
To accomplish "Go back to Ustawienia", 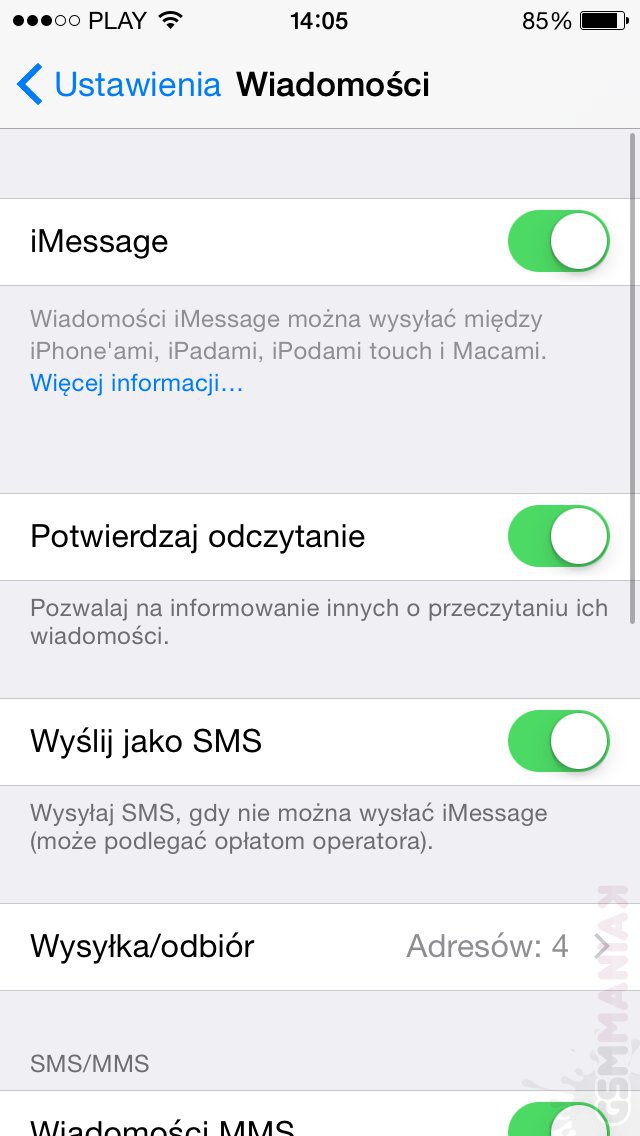I will click(x=118, y=85).
